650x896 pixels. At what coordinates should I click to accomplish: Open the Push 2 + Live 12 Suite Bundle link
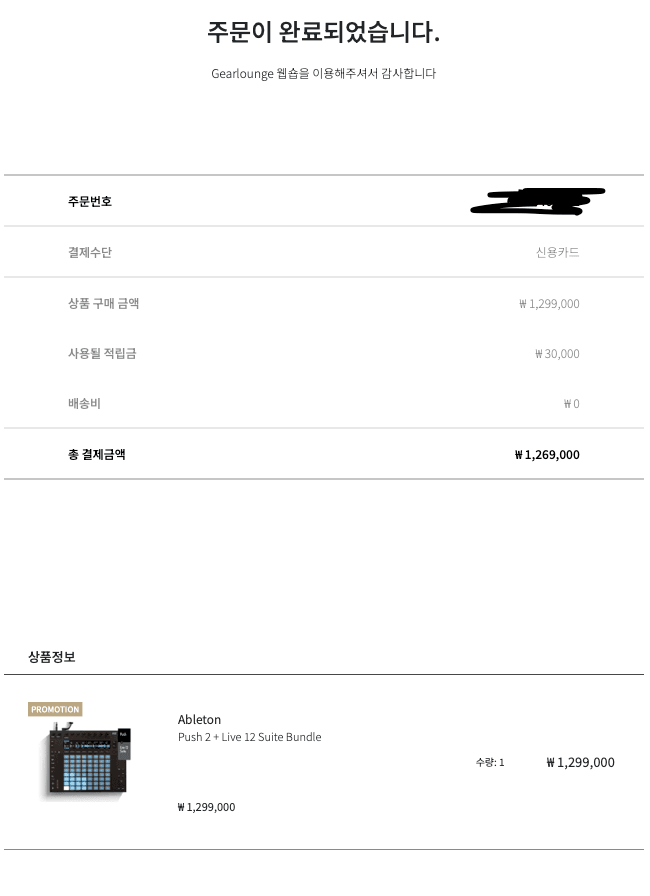click(x=249, y=737)
